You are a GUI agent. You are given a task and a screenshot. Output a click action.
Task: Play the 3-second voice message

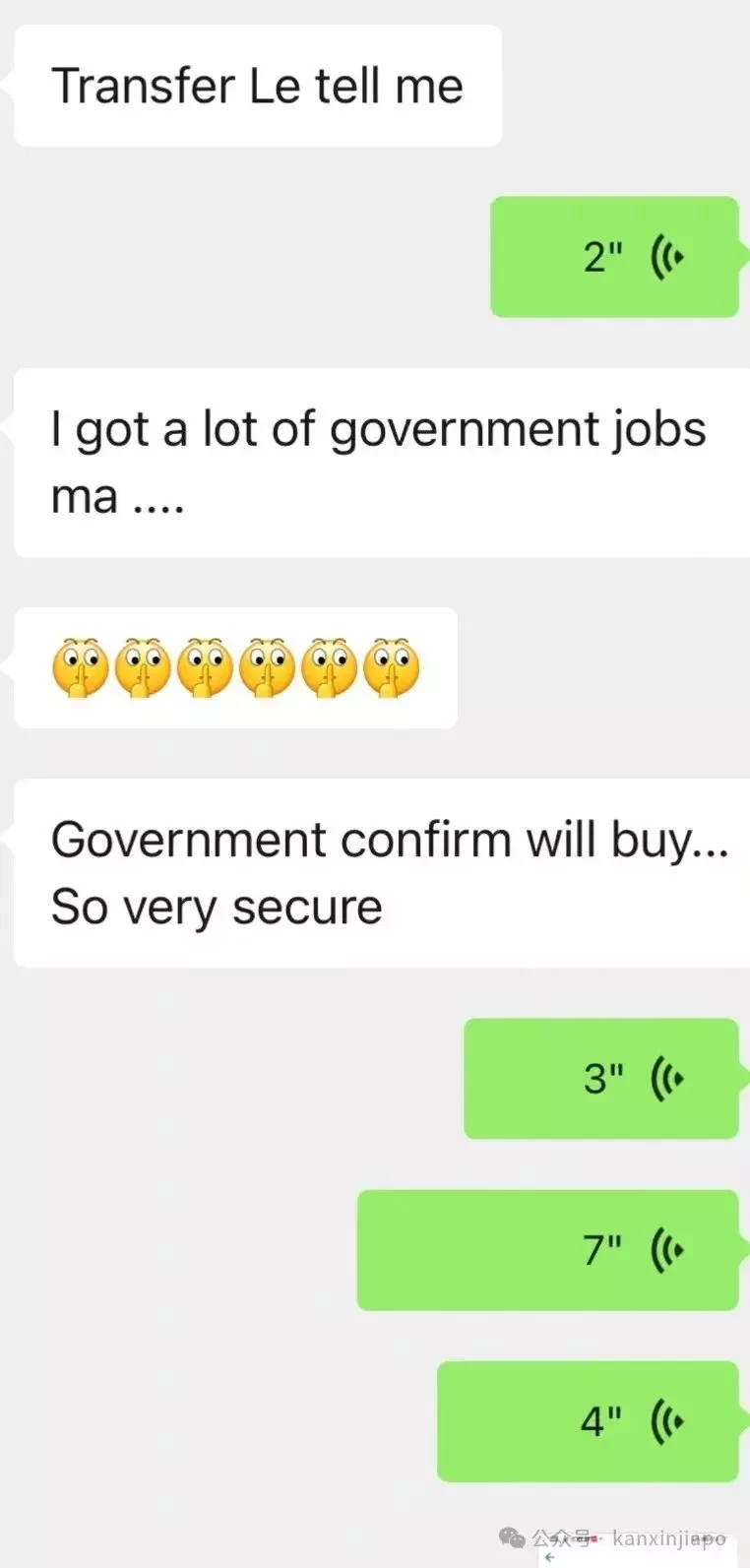click(x=601, y=1079)
